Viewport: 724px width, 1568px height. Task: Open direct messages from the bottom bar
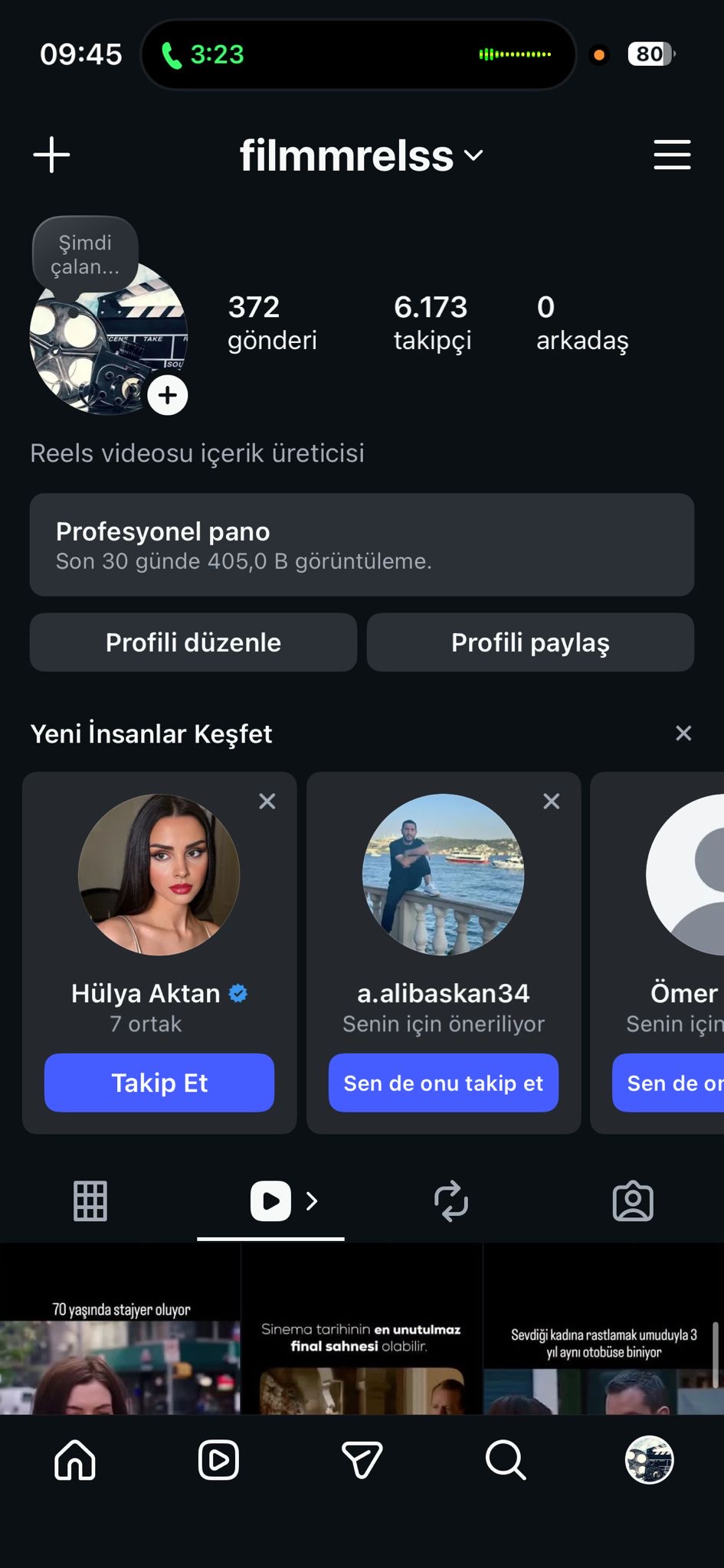362,1460
